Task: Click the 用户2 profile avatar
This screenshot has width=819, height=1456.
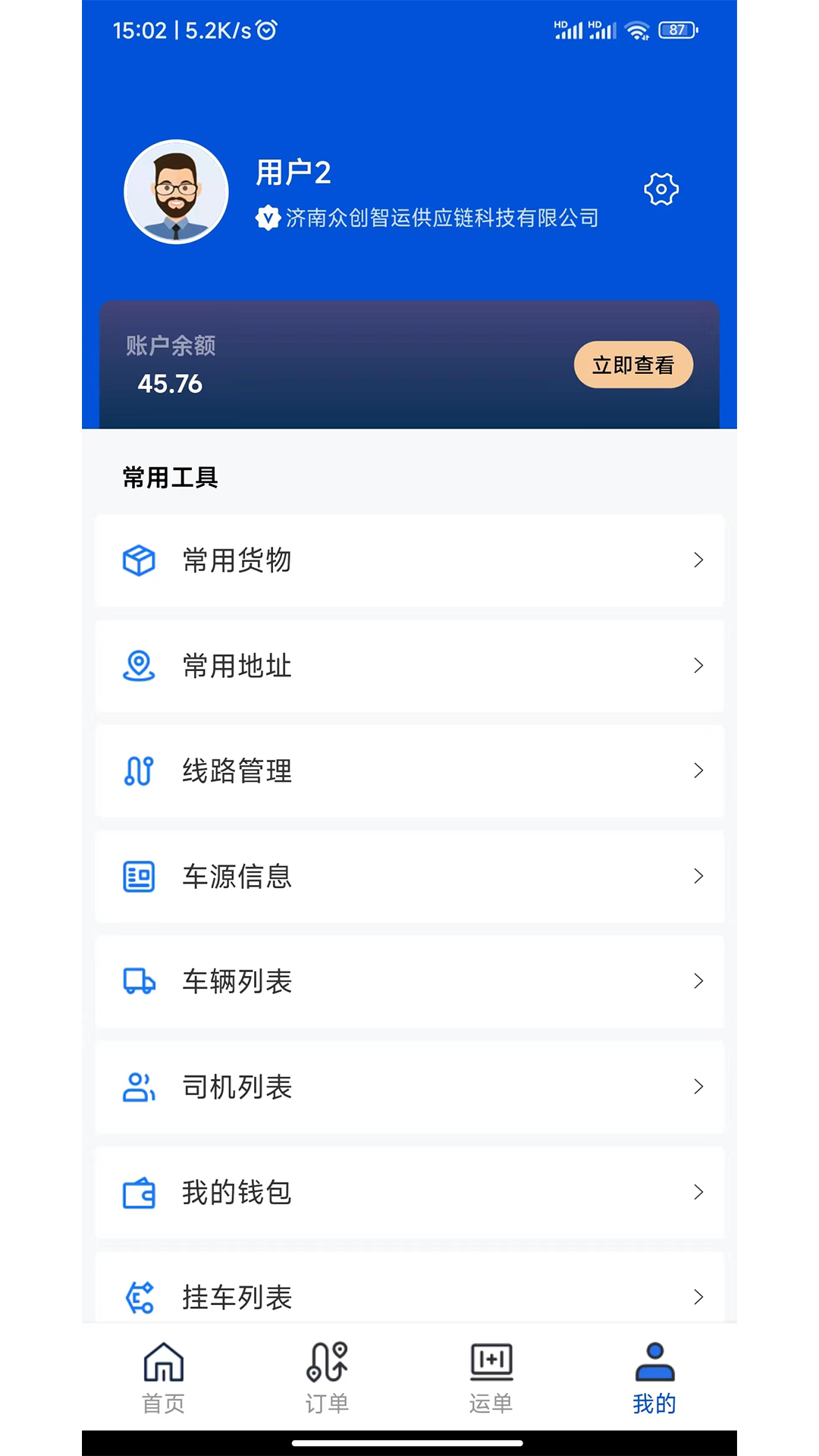Action: [x=177, y=193]
